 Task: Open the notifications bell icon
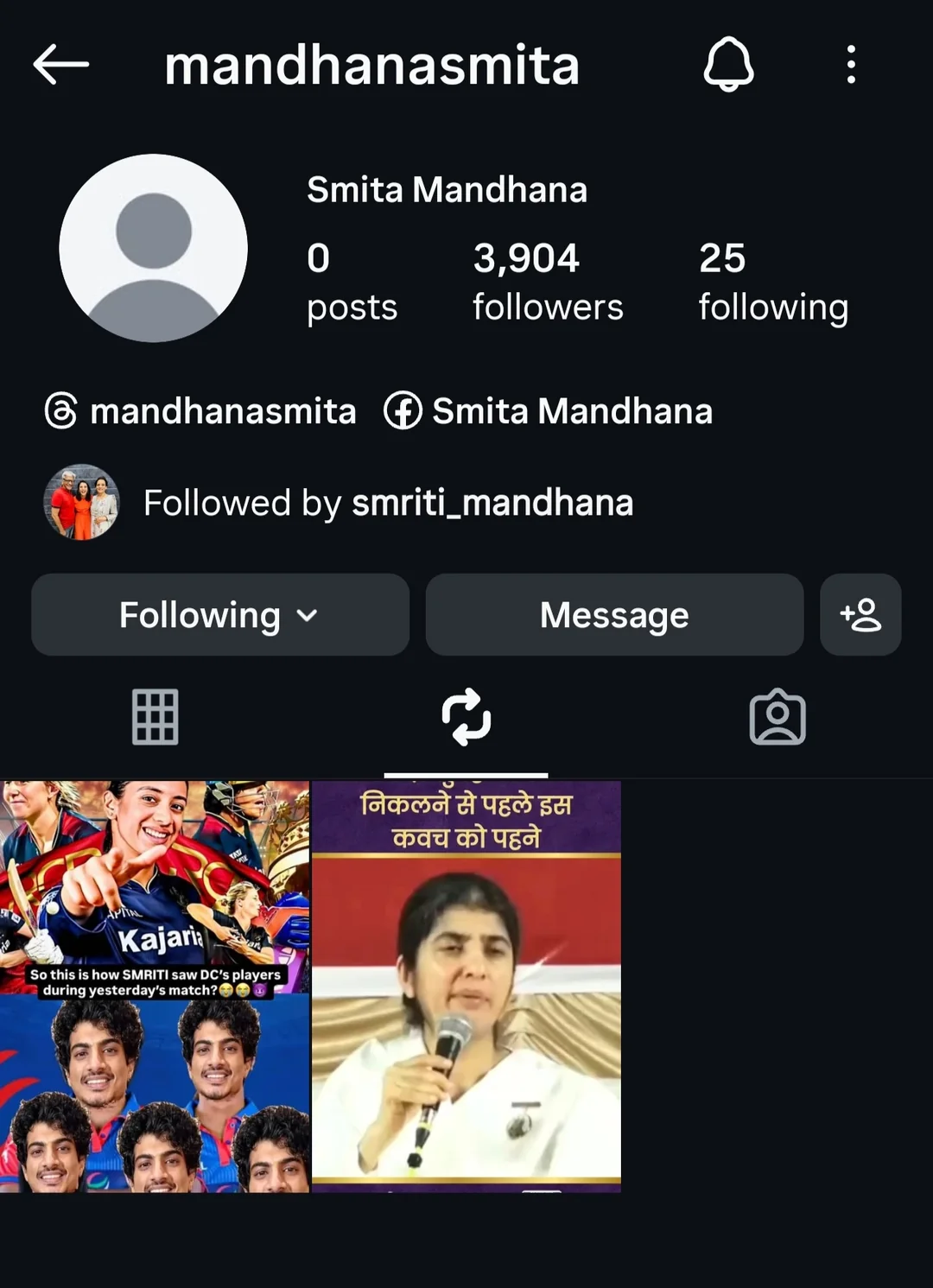tap(728, 65)
